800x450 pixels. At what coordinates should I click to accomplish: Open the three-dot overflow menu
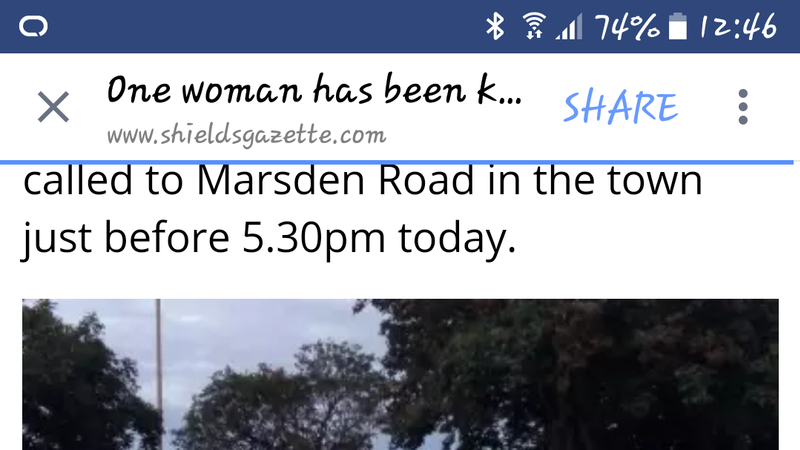[742, 107]
